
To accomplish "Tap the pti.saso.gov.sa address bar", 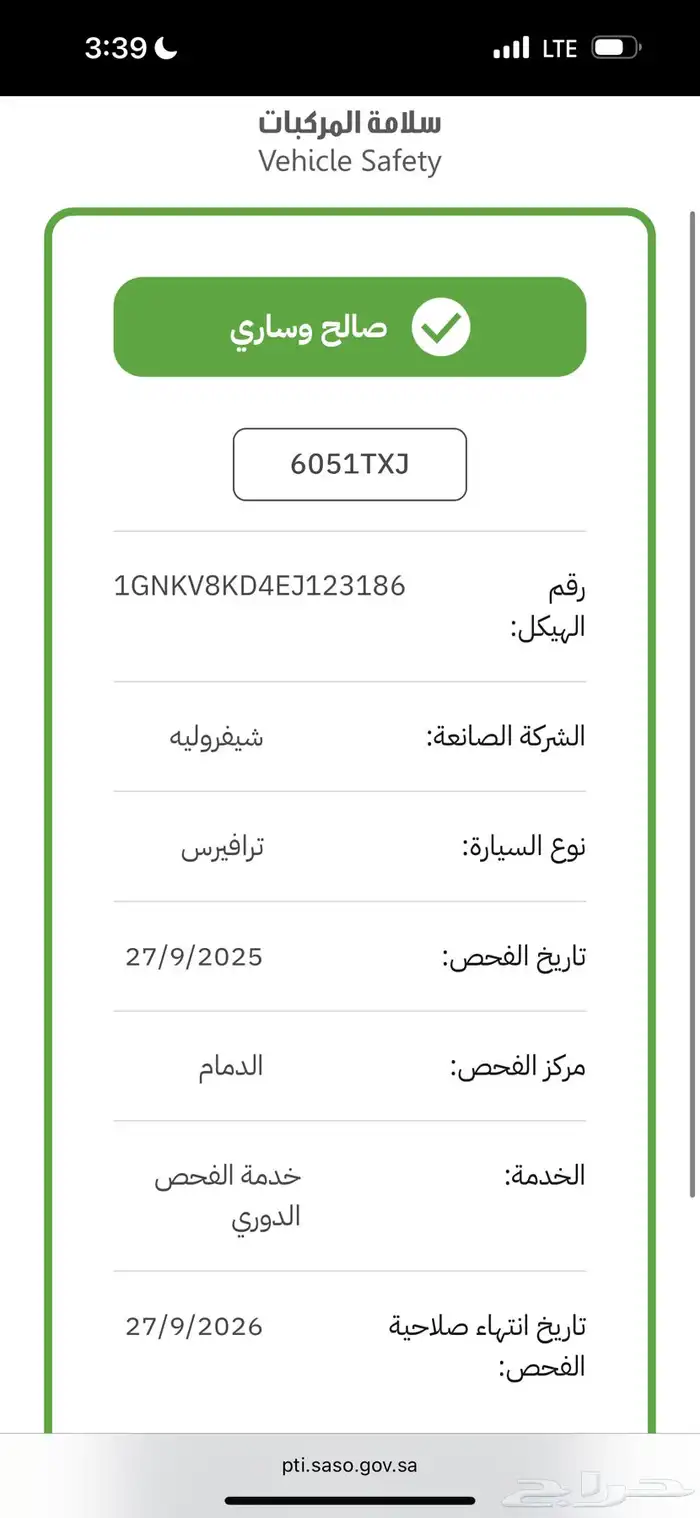I will [349, 1466].
